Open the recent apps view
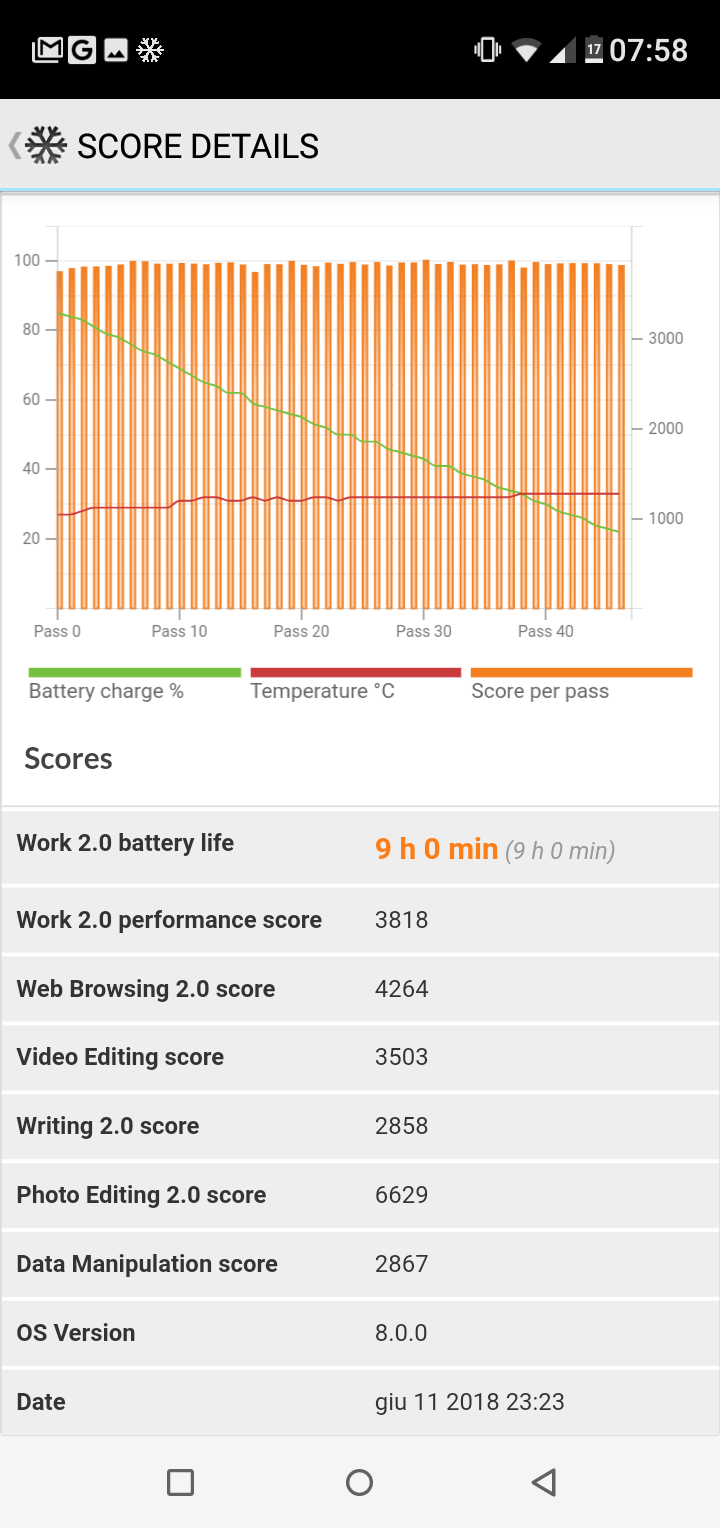 pos(180,1482)
